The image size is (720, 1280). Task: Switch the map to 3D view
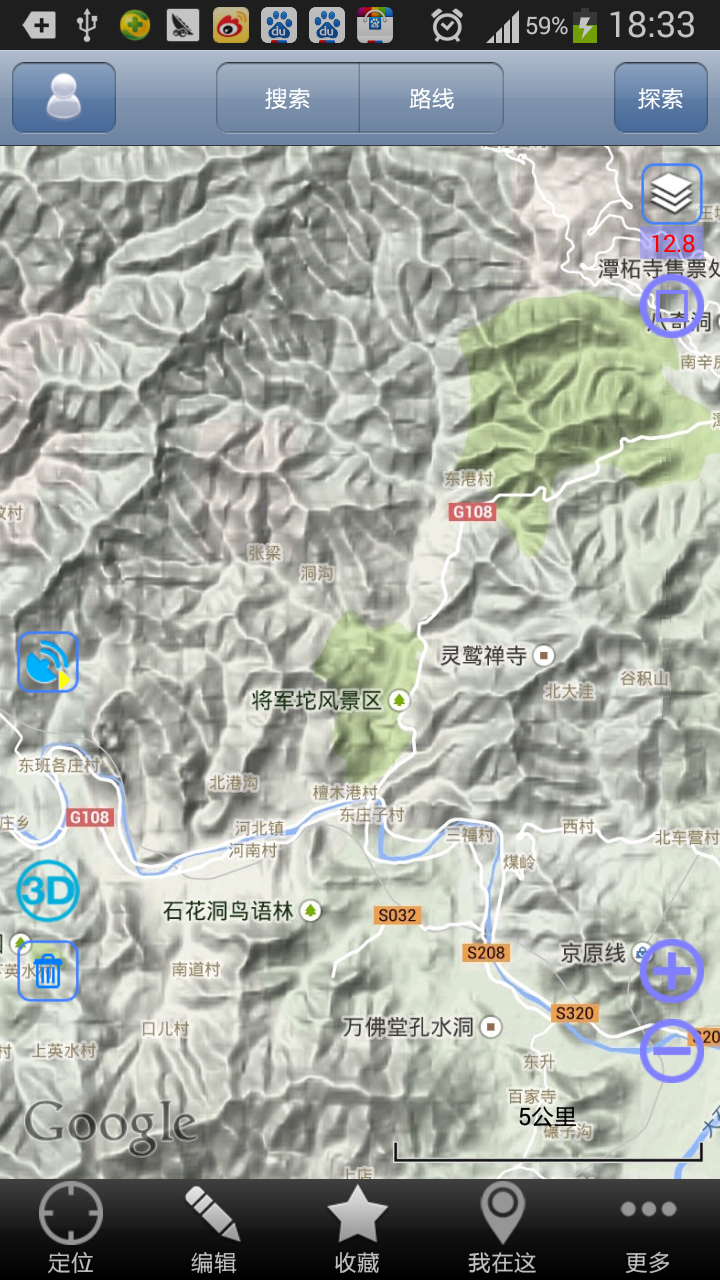tap(47, 890)
